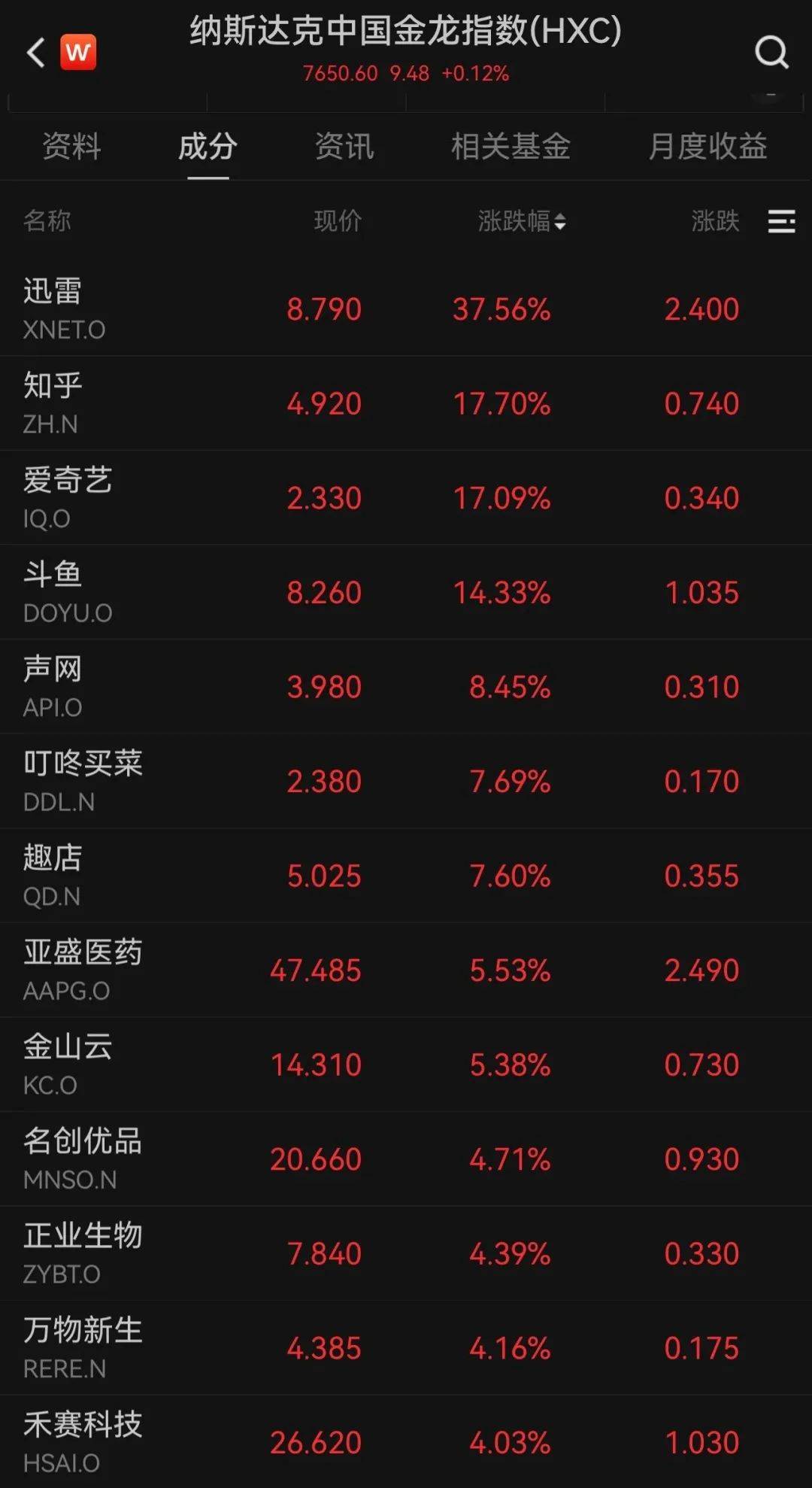Click the list settings hamburger icon

tap(782, 222)
